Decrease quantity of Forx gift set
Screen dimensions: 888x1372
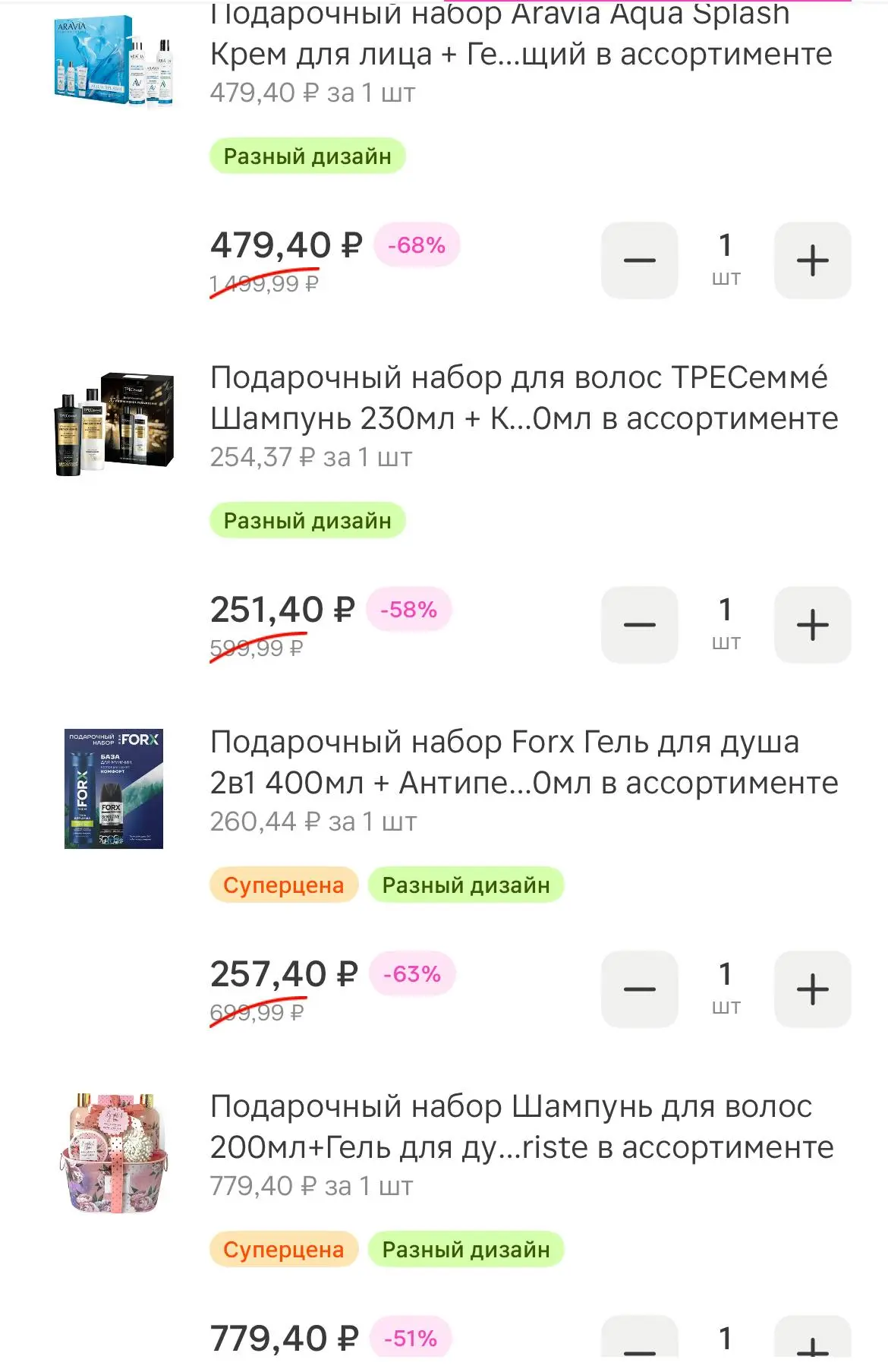[x=639, y=989]
